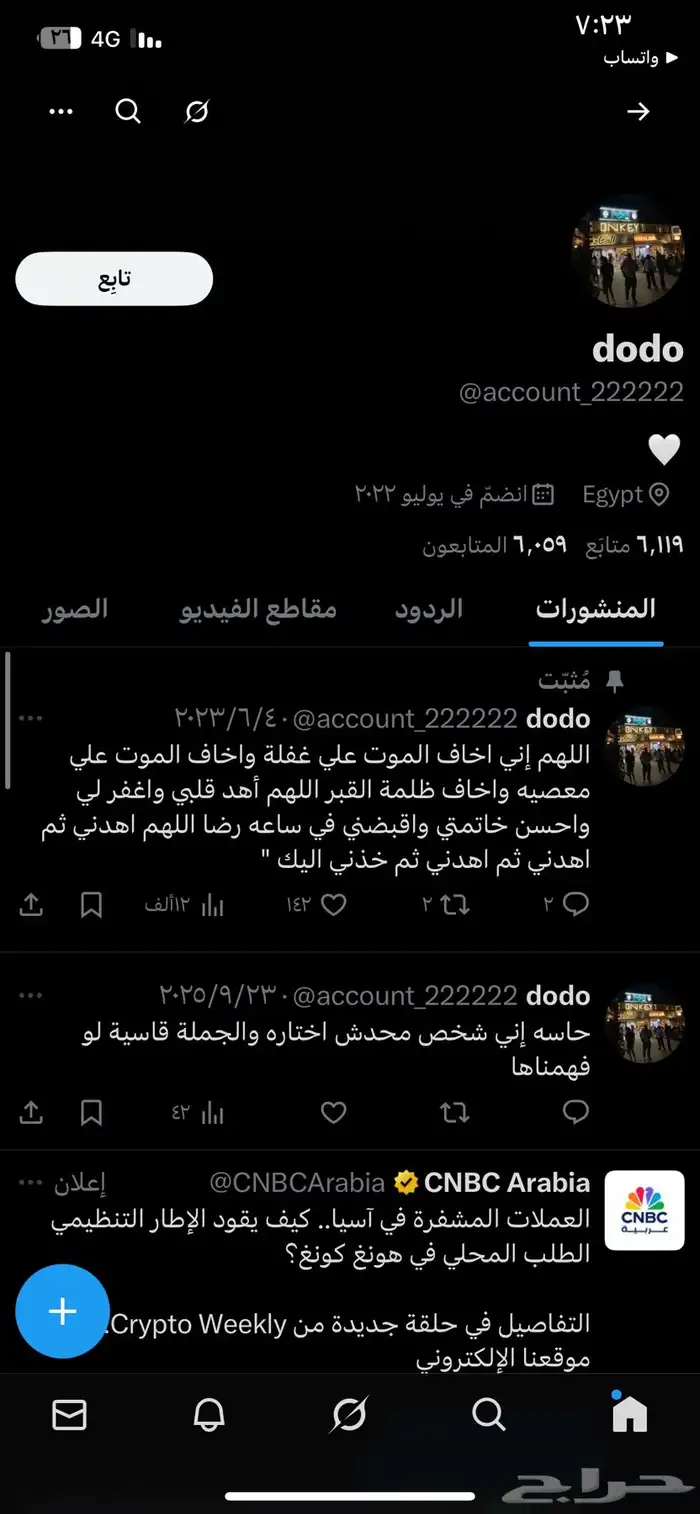The image size is (700, 1514).
Task: Reply to the 2025/9/23 dodo post
Action: [576, 1112]
